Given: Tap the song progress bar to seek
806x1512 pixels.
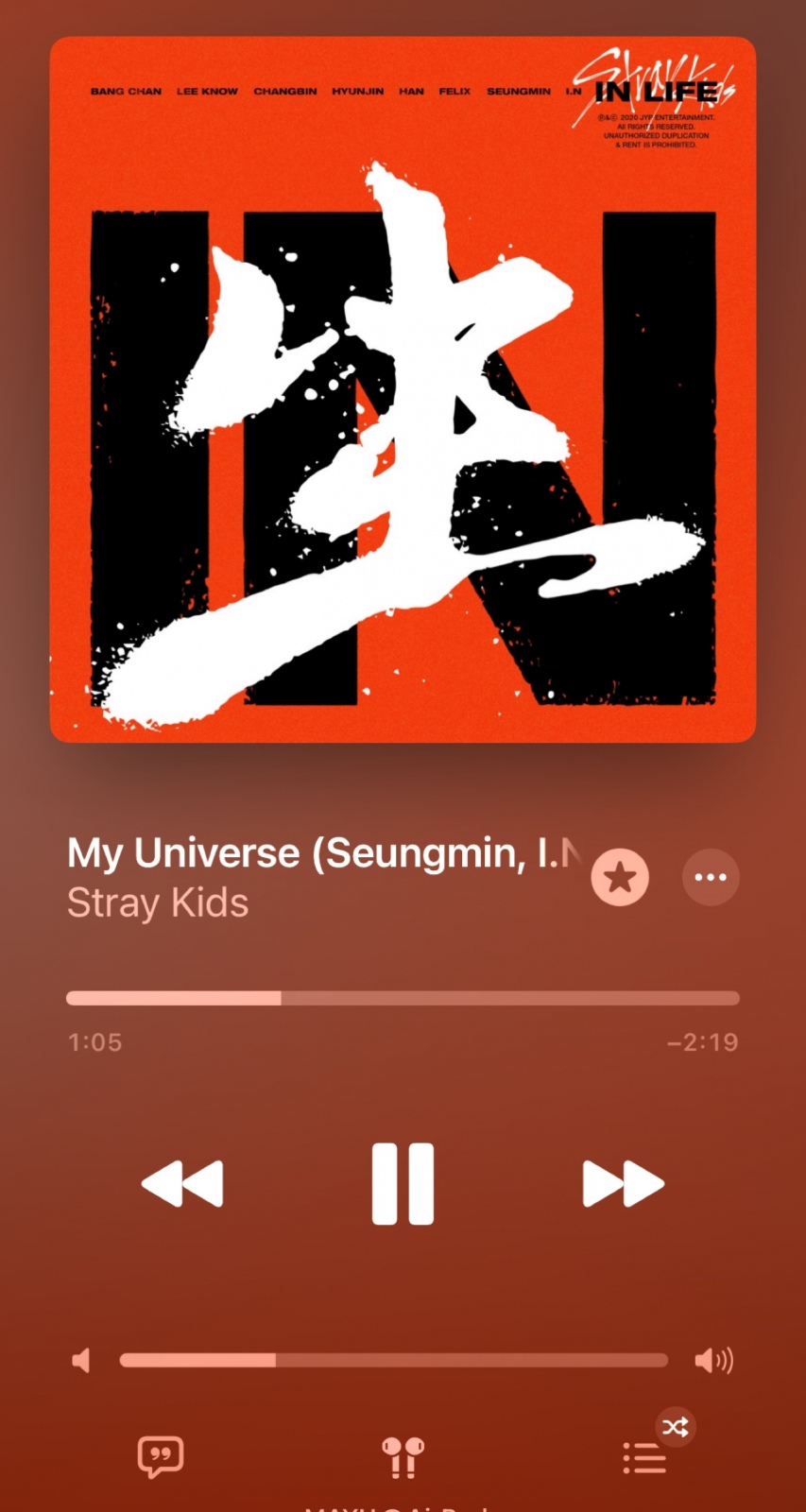Looking at the screenshot, I should 403,998.
